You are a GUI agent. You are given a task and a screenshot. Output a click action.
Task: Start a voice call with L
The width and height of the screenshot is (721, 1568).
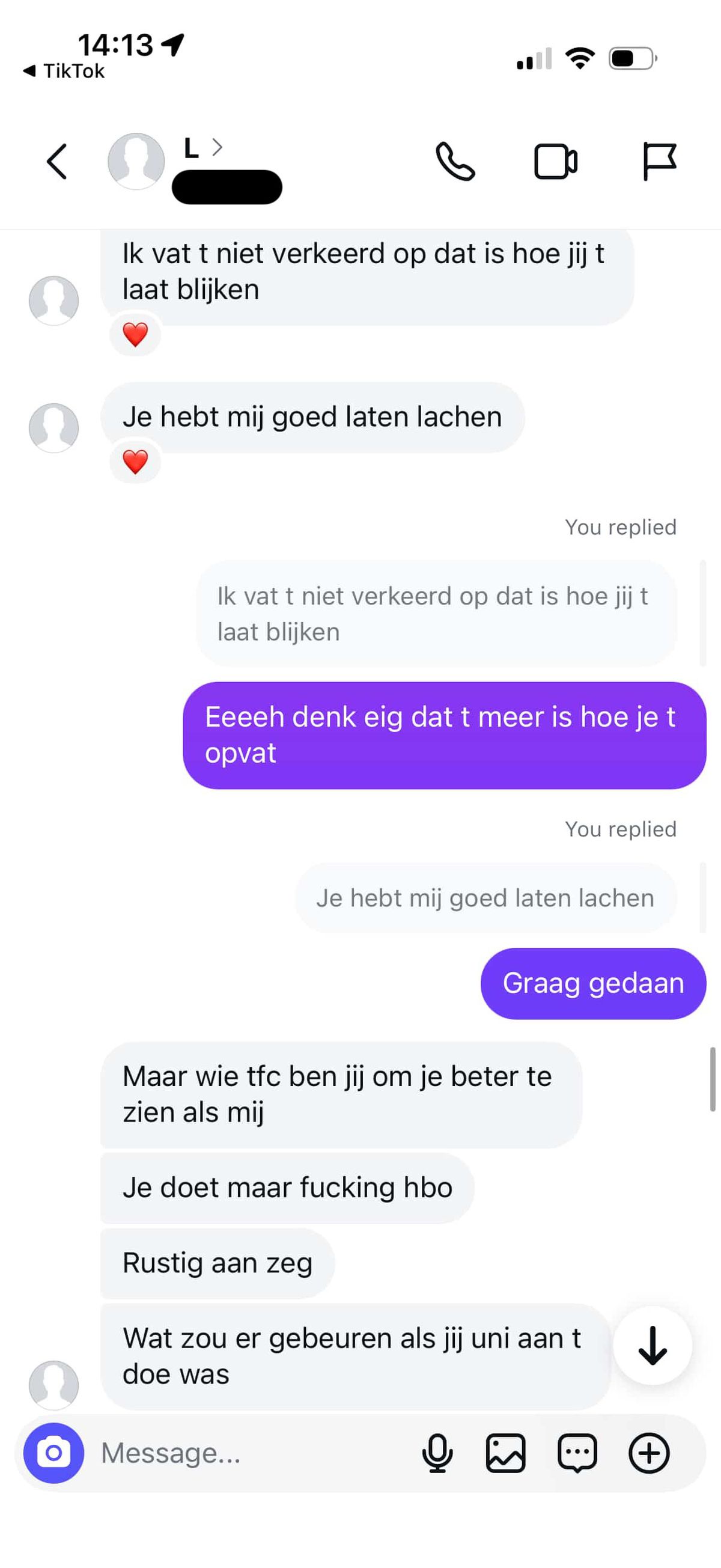point(455,161)
